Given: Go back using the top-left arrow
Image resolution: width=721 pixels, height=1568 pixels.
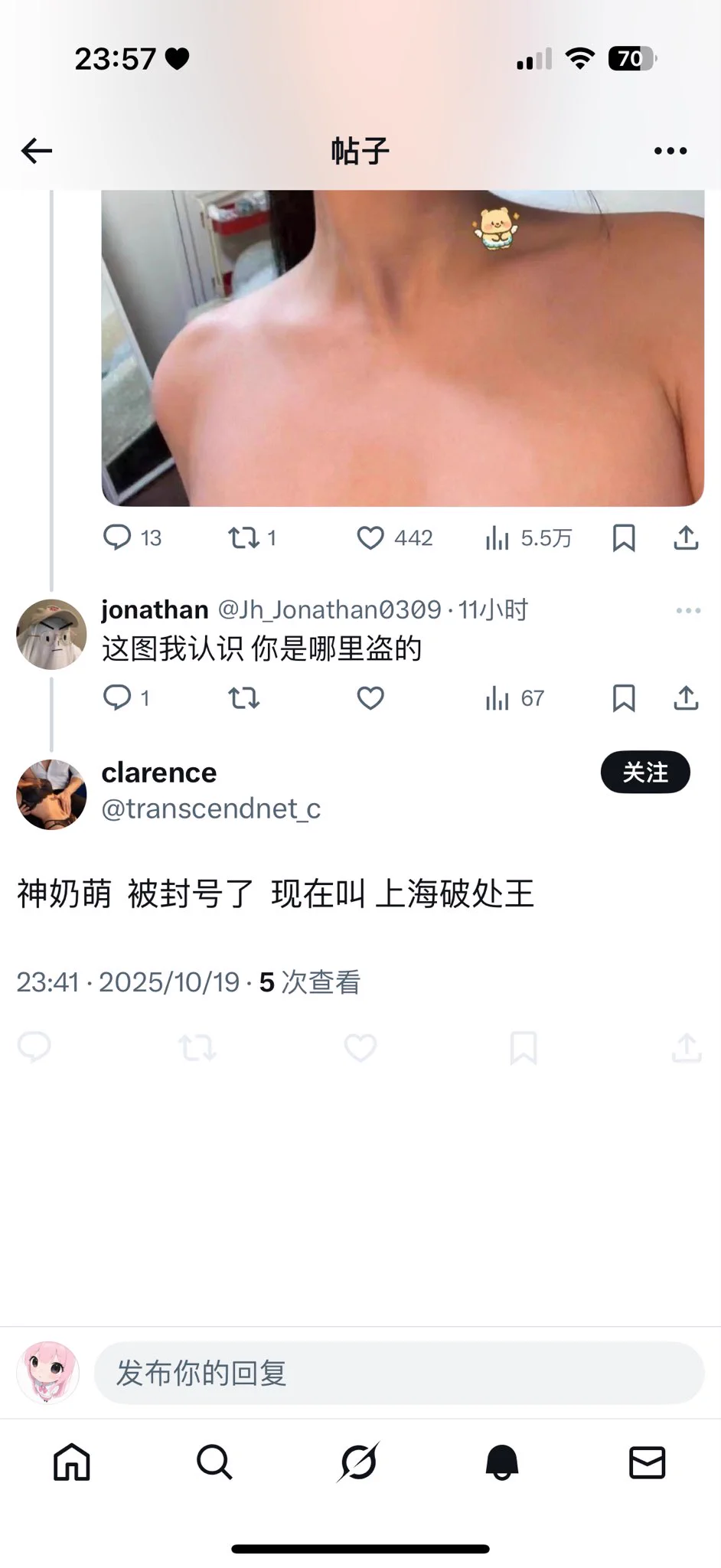Looking at the screenshot, I should point(37,151).
